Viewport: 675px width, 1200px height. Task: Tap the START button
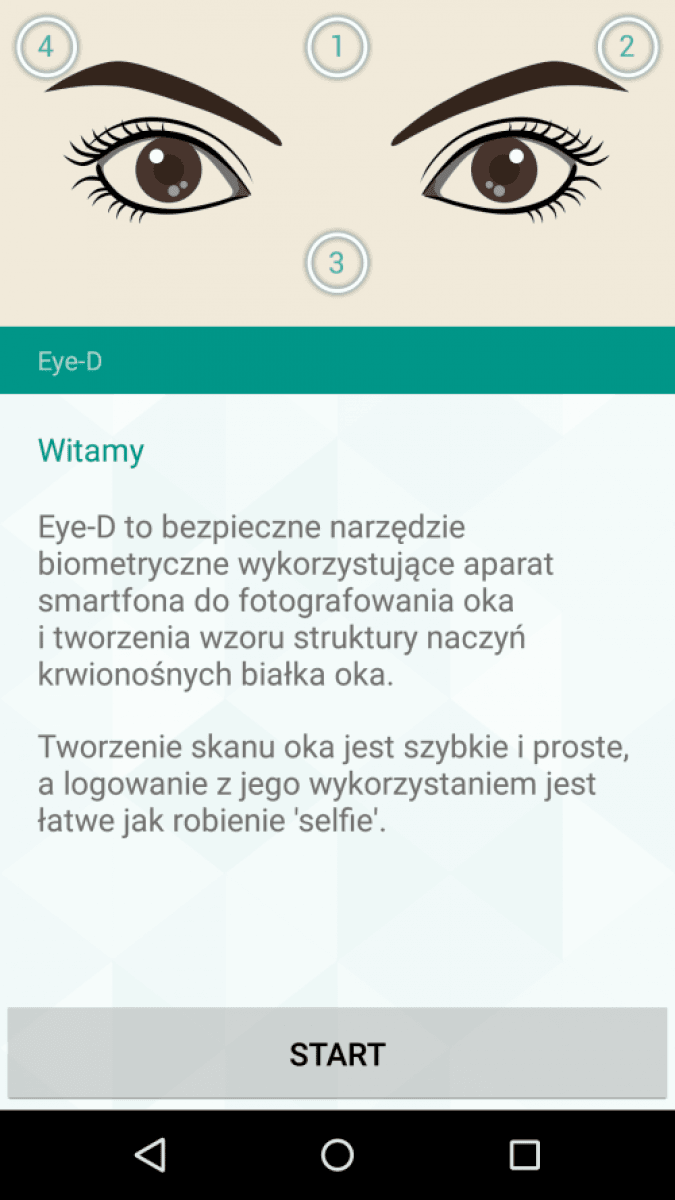[337, 1053]
